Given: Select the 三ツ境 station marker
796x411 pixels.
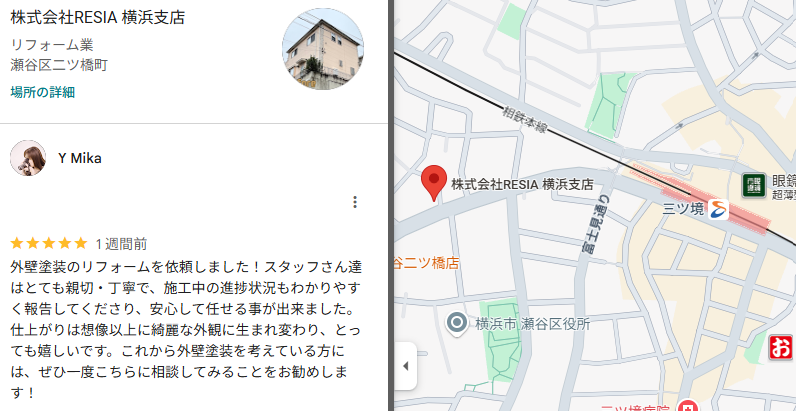Looking at the screenshot, I should tap(719, 209).
